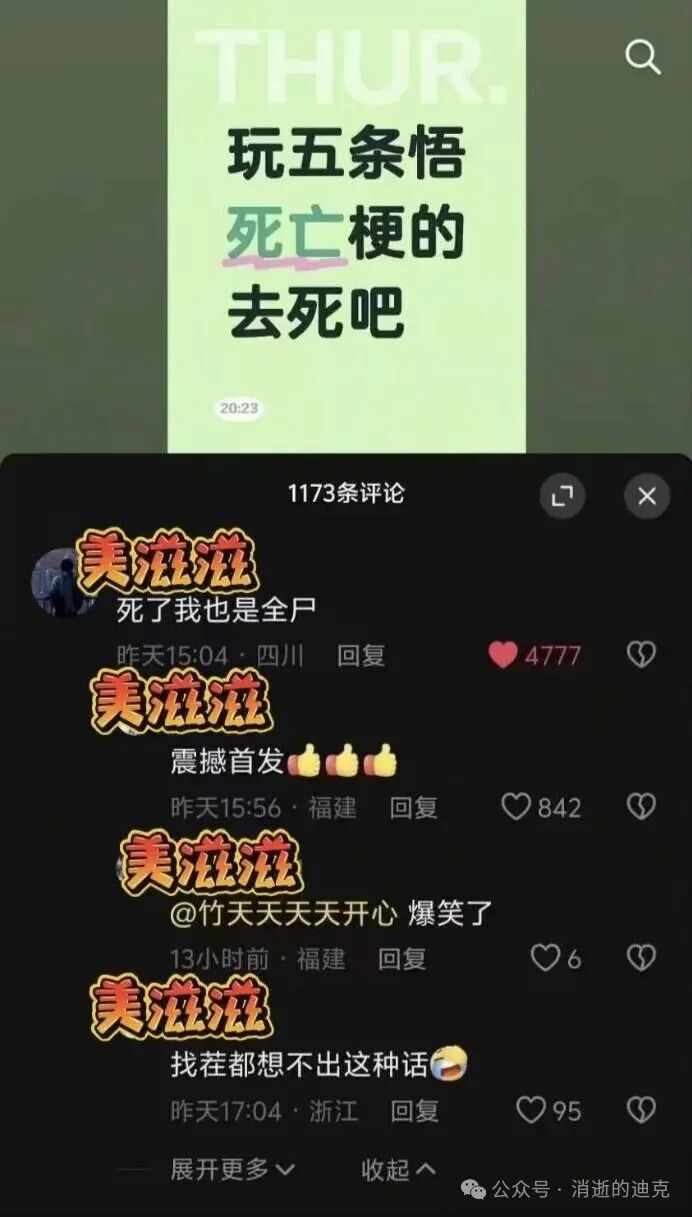The width and height of the screenshot is (692, 1217).
Task: Close the comments panel
Action: coord(647,495)
